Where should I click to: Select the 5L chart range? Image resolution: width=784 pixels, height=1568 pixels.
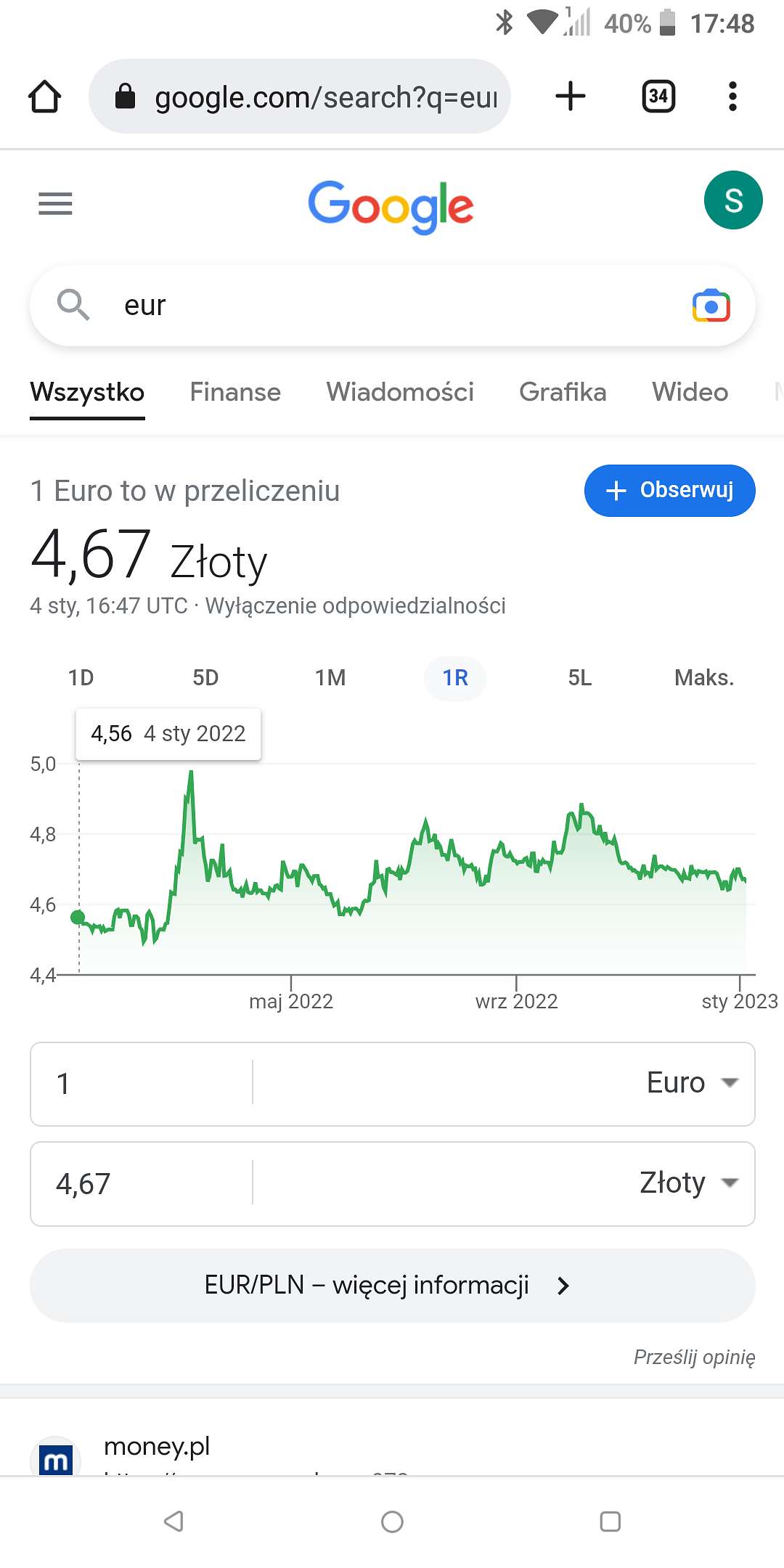click(x=580, y=678)
